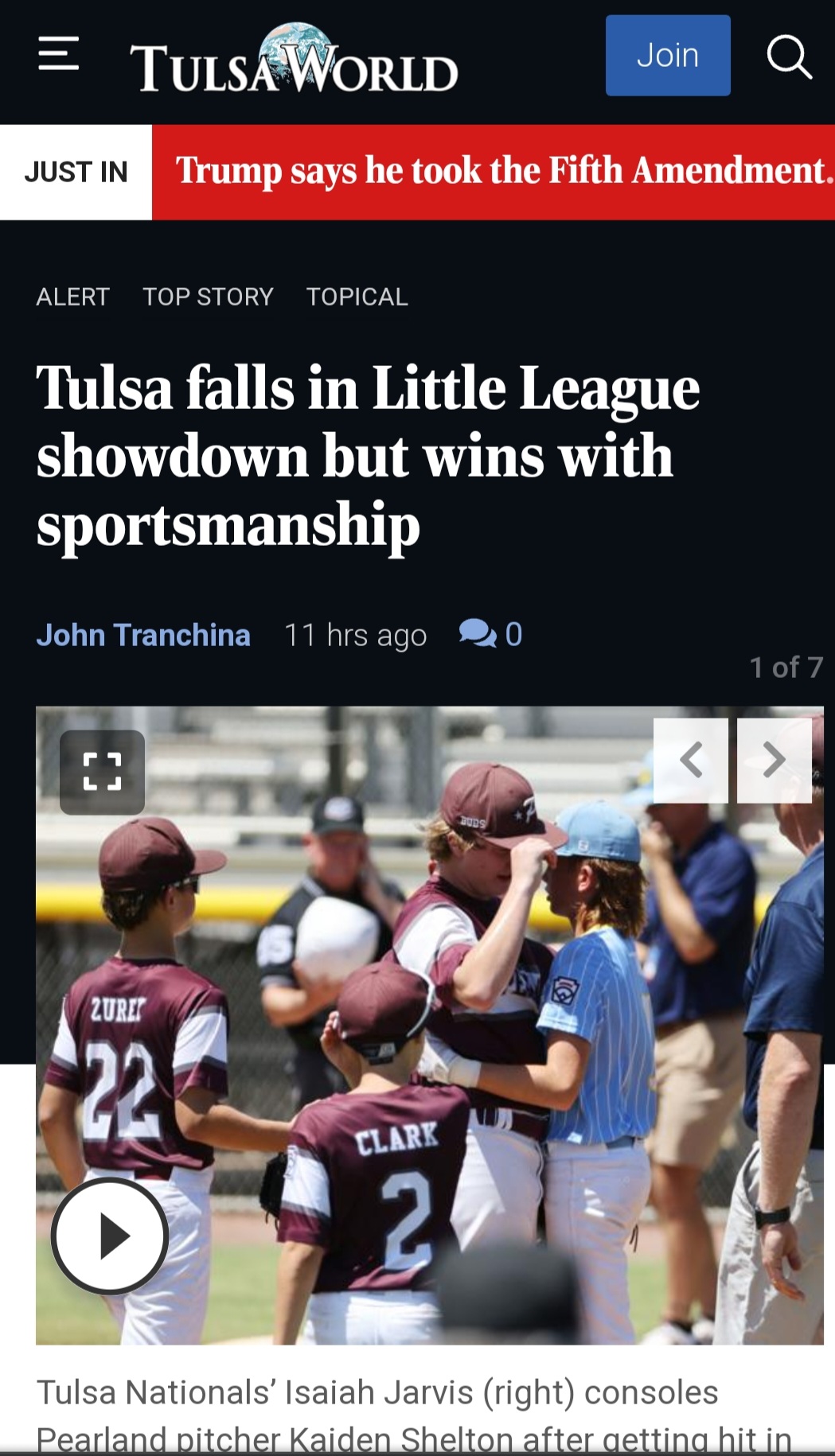Image resolution: width=835 pixels, height=1456 pixels.
Task: Go to the Tulsa World homepage
Action: tap(294, 60)
